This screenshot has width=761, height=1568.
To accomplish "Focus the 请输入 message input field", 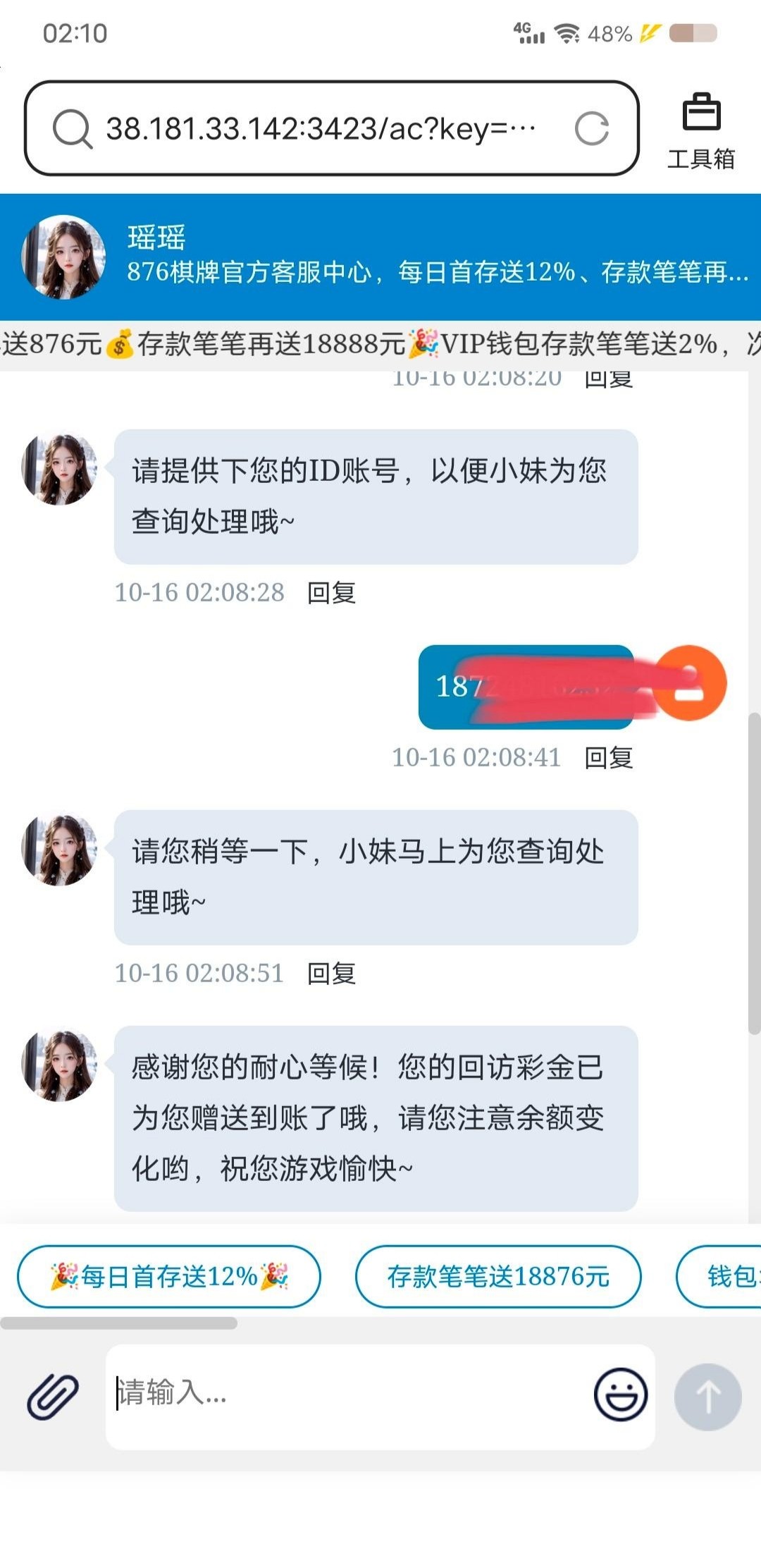I will (x=345, y=1394).
